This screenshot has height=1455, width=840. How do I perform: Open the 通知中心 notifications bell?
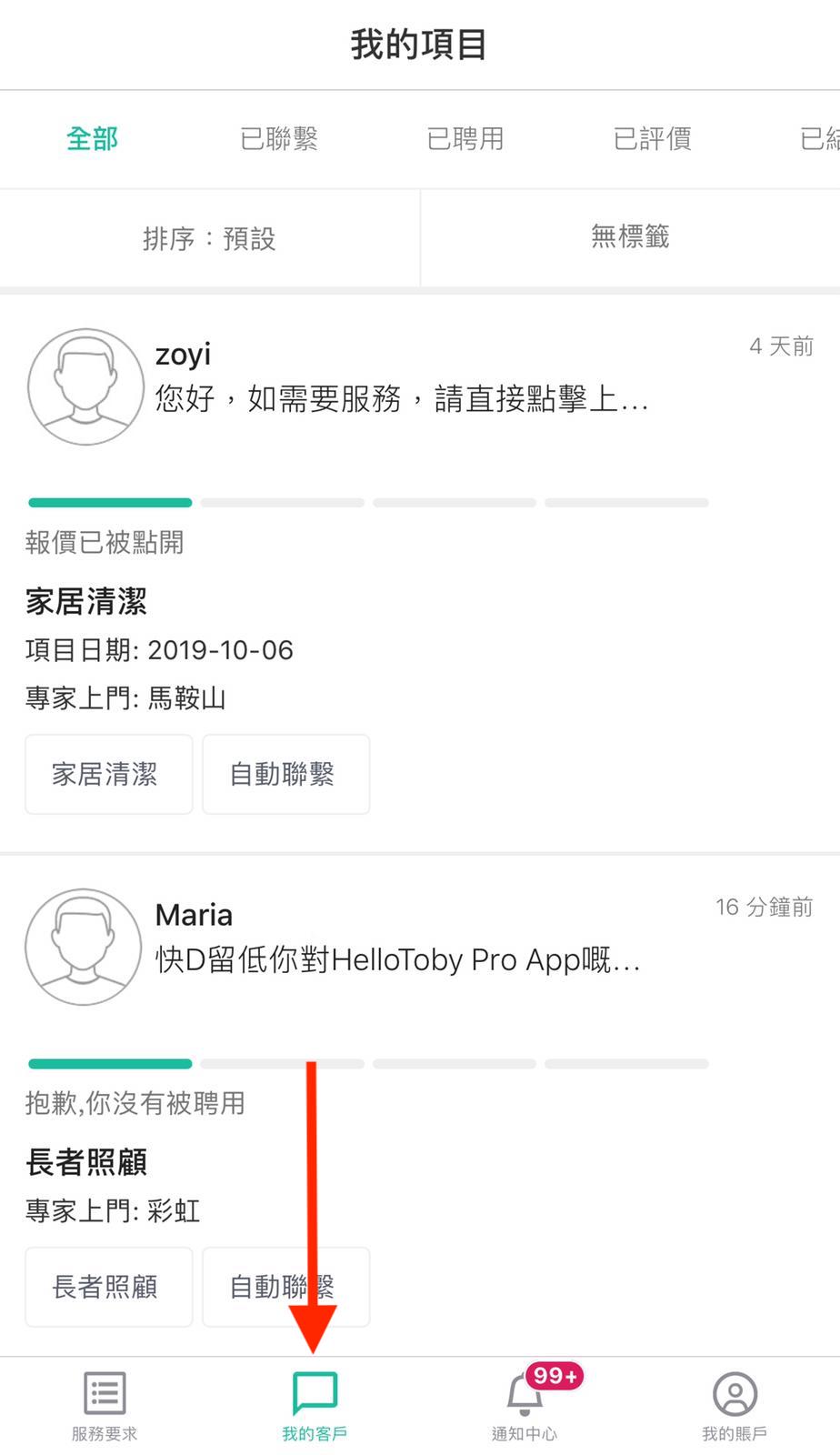pos(525,1406)
